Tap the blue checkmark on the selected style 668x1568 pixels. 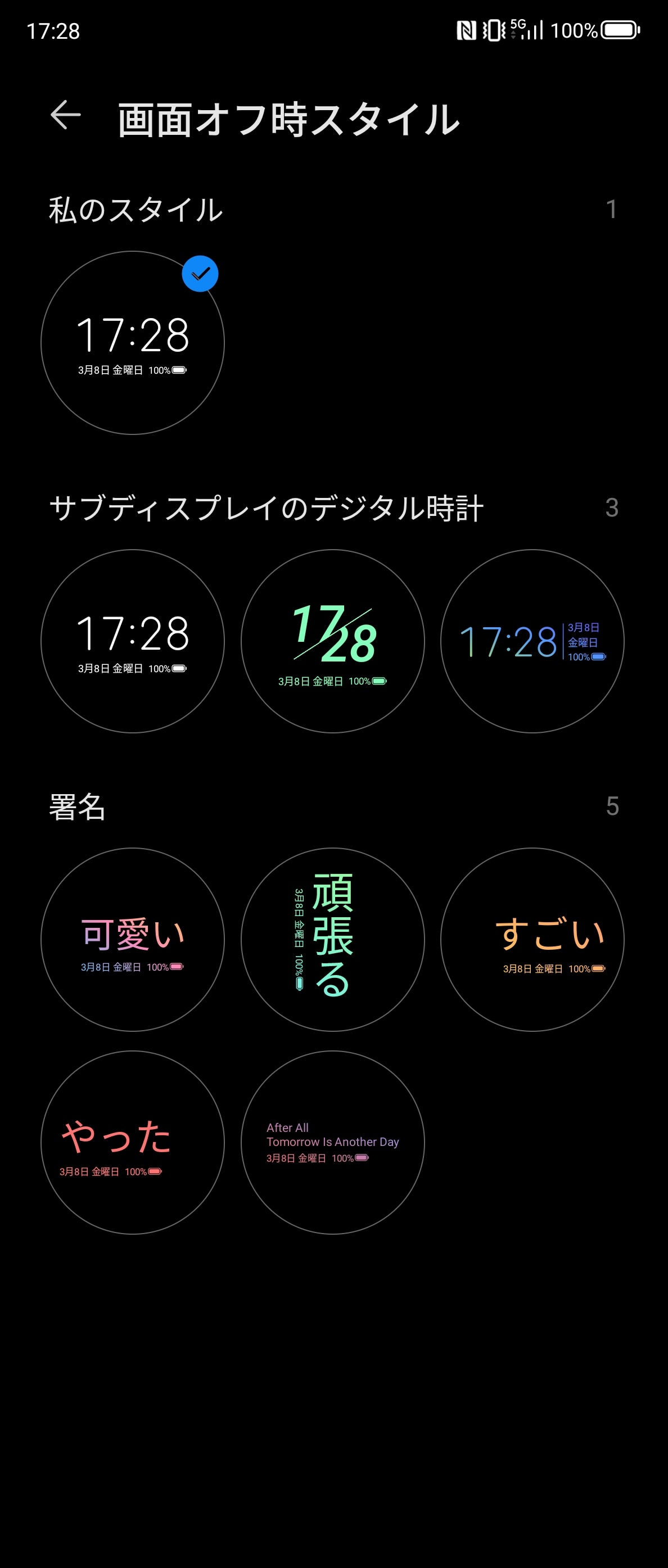click(x=200, y=273)
